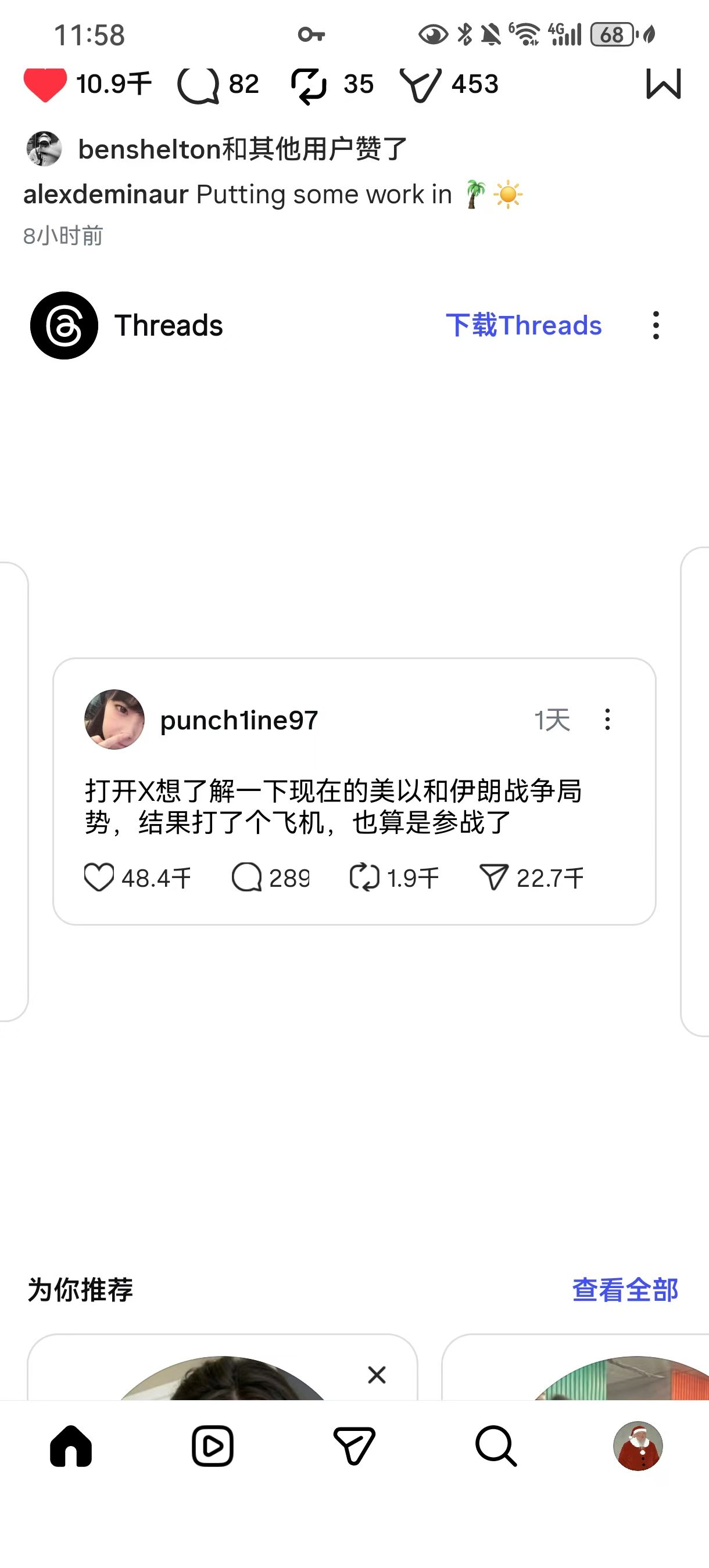Open comments on the alexdeminaur post

pyautogui.click(x=198, y=85)
